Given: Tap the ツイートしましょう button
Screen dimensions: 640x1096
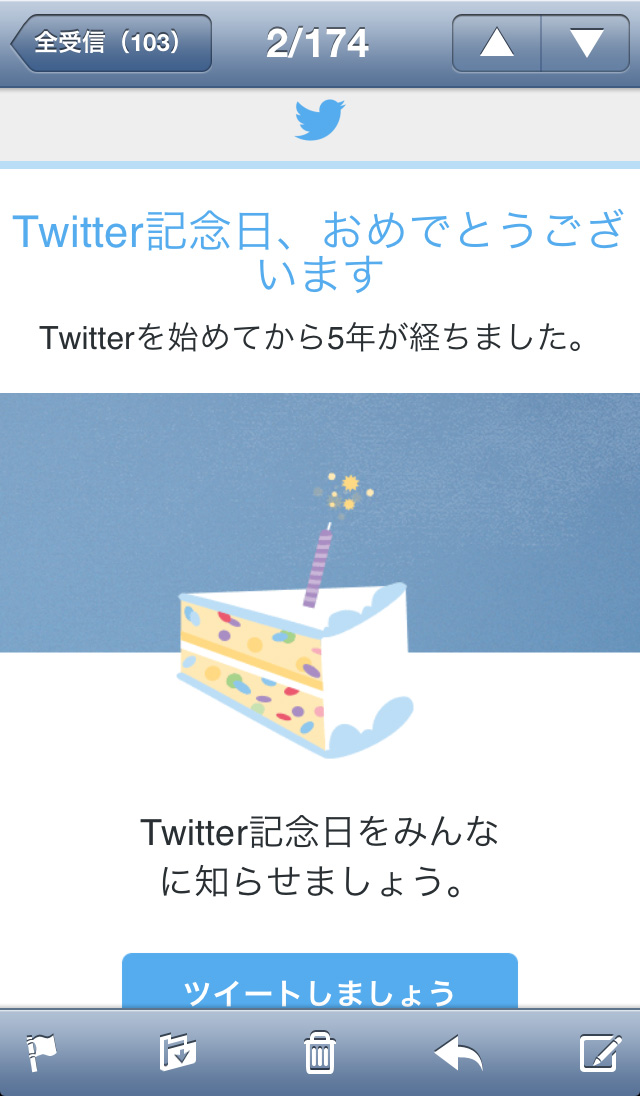Looking at the screenshot, I should click(x=319, y=983).
